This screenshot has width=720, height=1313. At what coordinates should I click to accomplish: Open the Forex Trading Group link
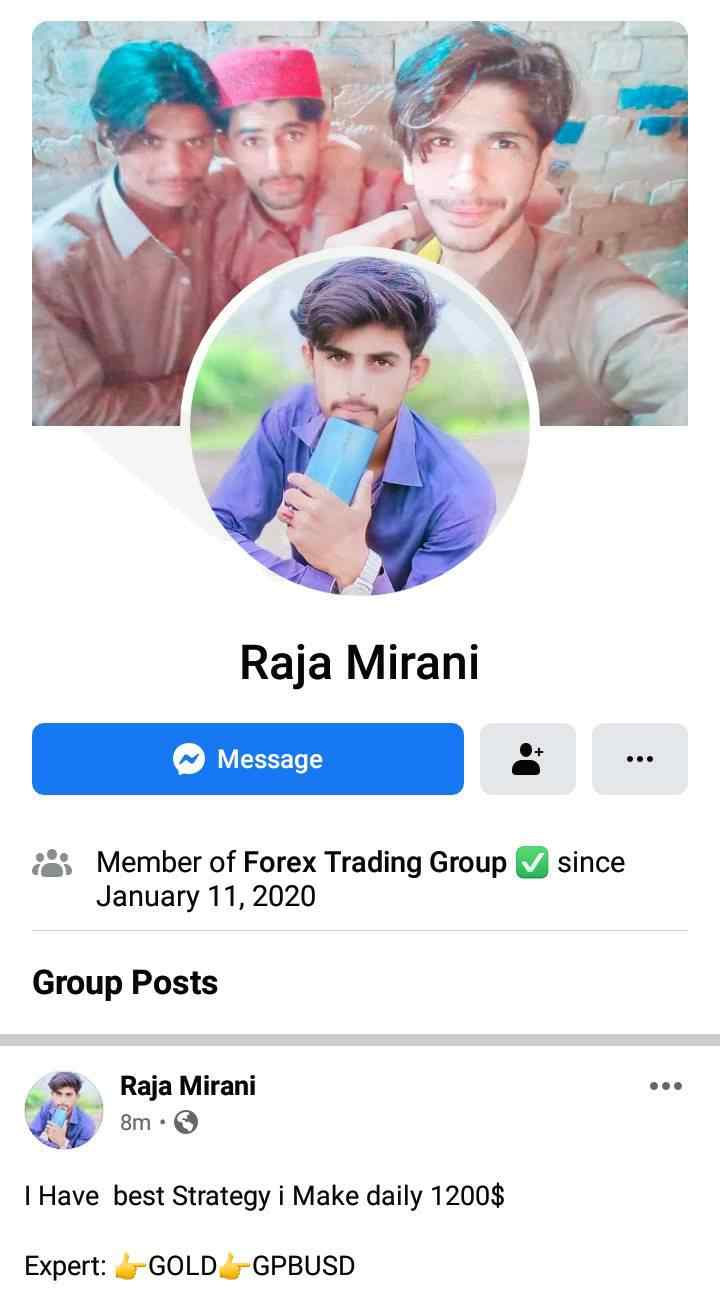pos(376,862)
